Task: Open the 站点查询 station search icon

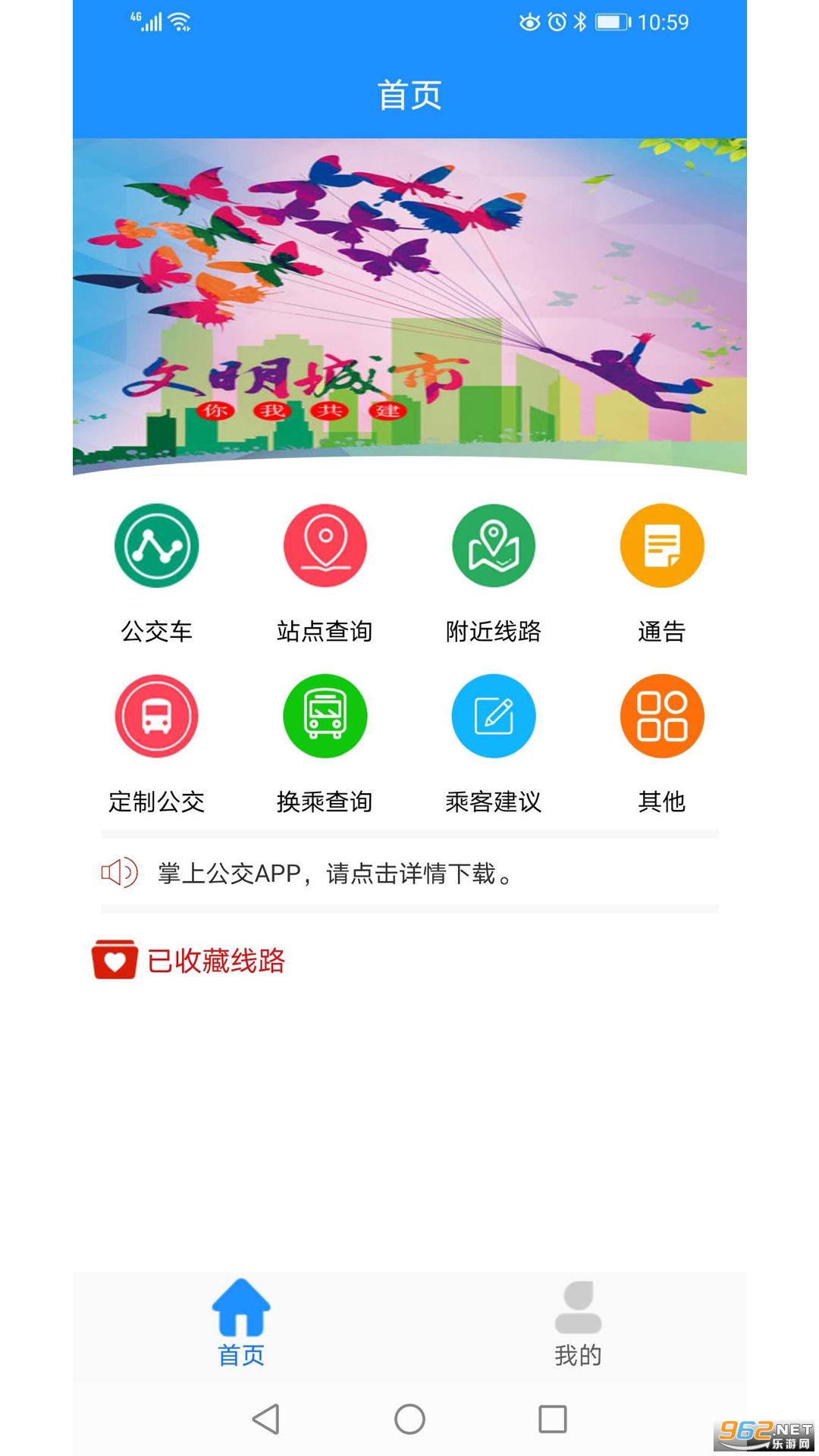Action: pyautogui.click(x=325, y=545)
